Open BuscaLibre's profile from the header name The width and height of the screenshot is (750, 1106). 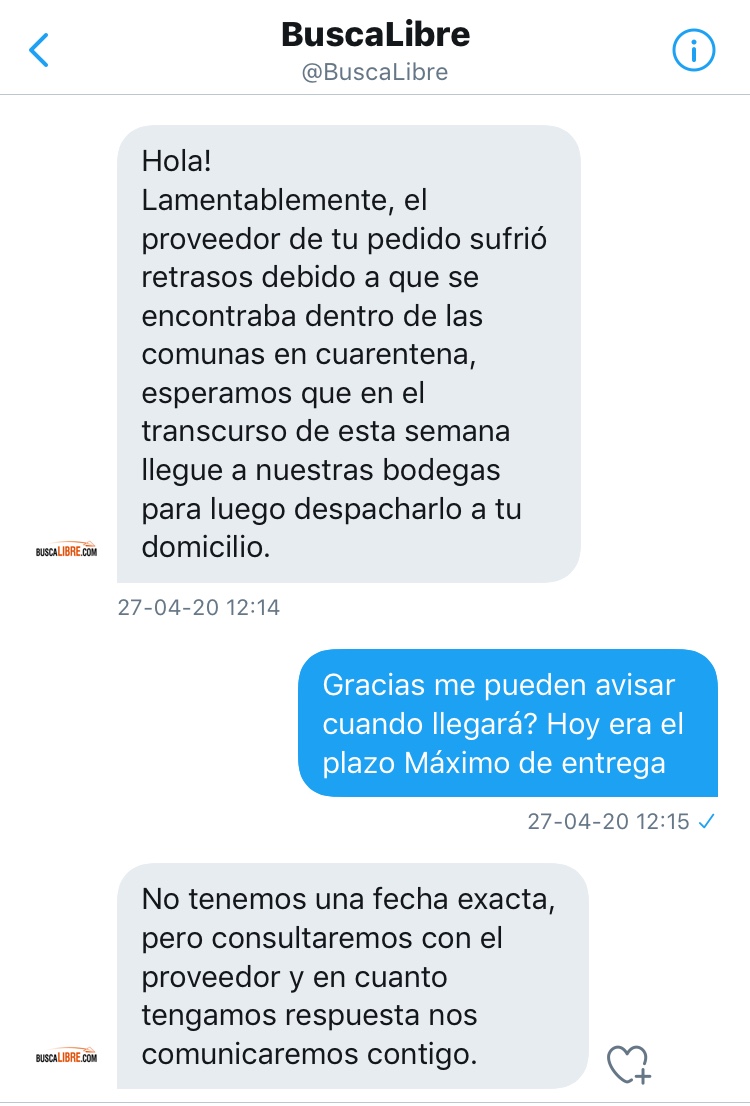coord(375,35)
